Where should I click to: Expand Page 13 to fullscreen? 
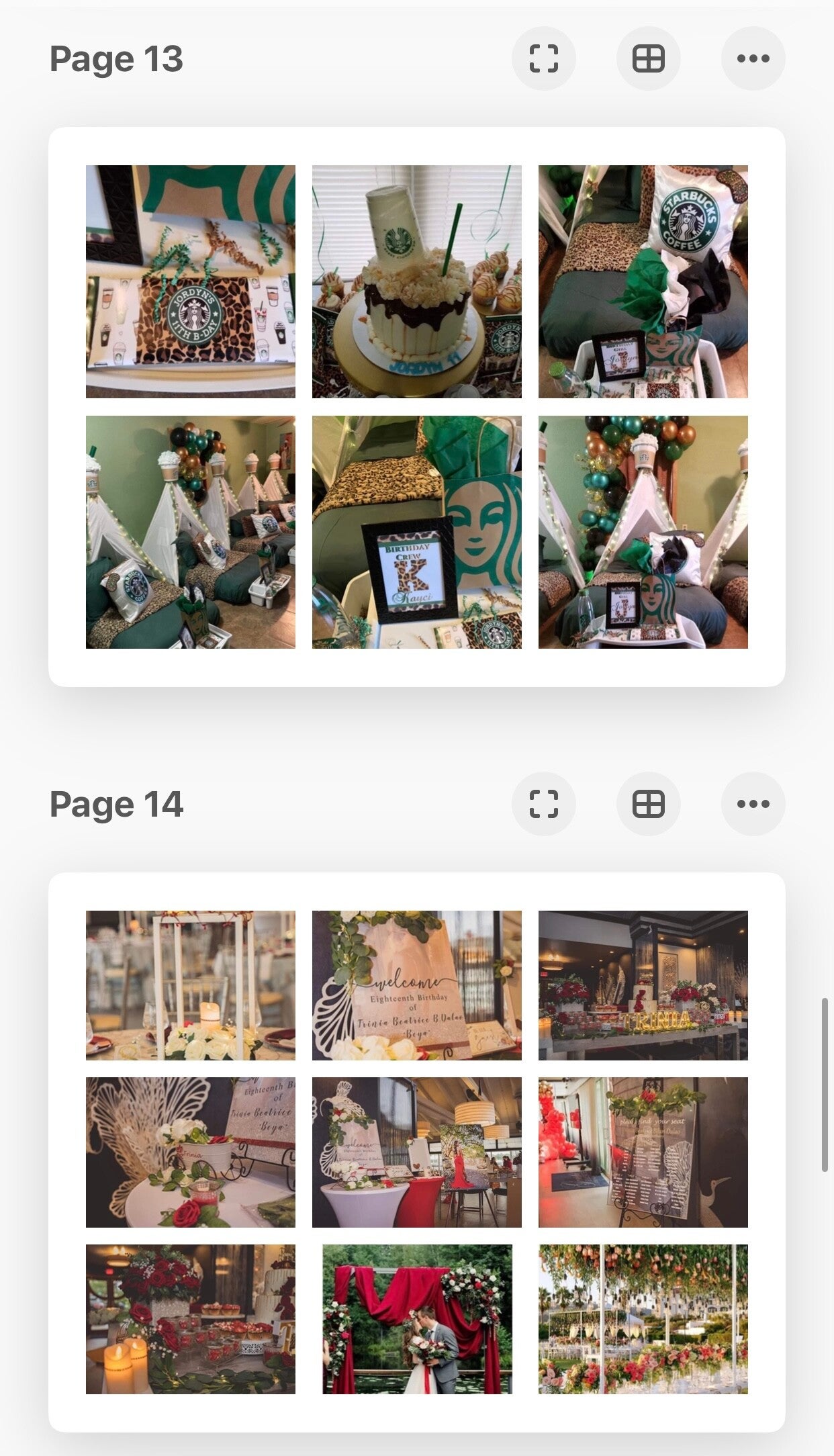coord(543,58)
